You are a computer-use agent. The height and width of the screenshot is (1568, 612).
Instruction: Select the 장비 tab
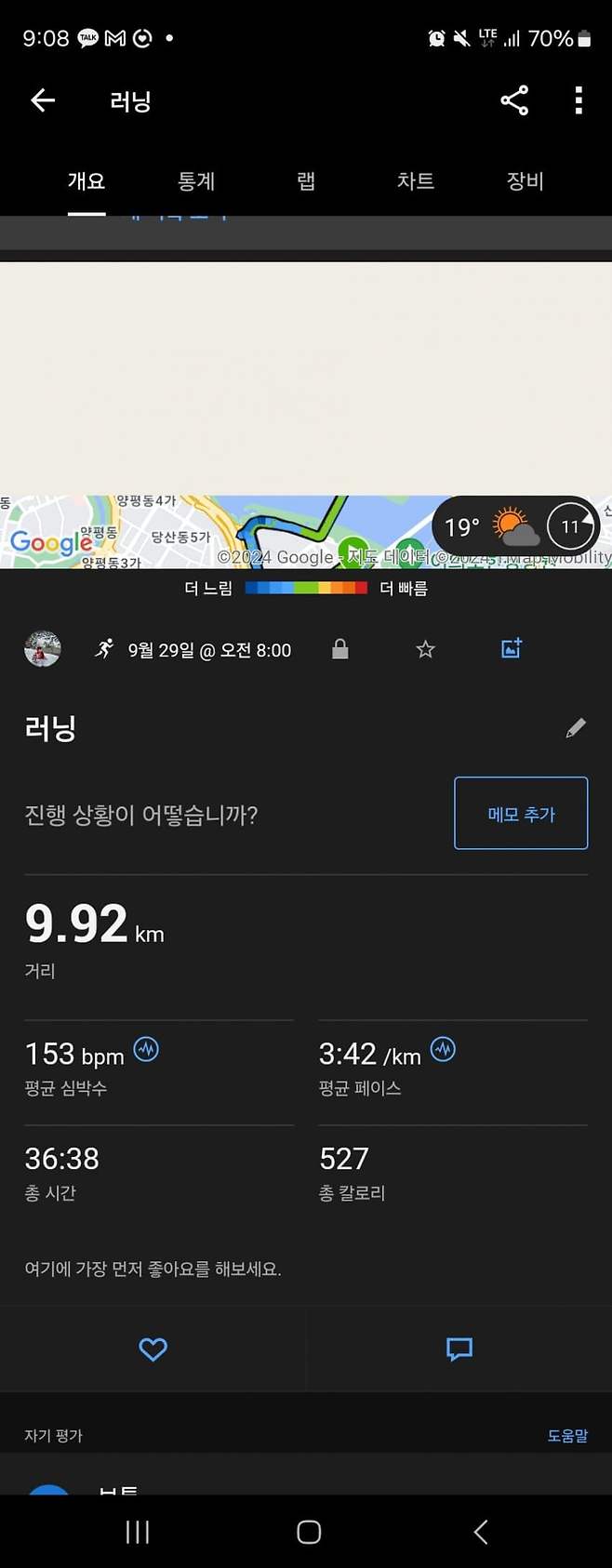click(x=525, y=181)
